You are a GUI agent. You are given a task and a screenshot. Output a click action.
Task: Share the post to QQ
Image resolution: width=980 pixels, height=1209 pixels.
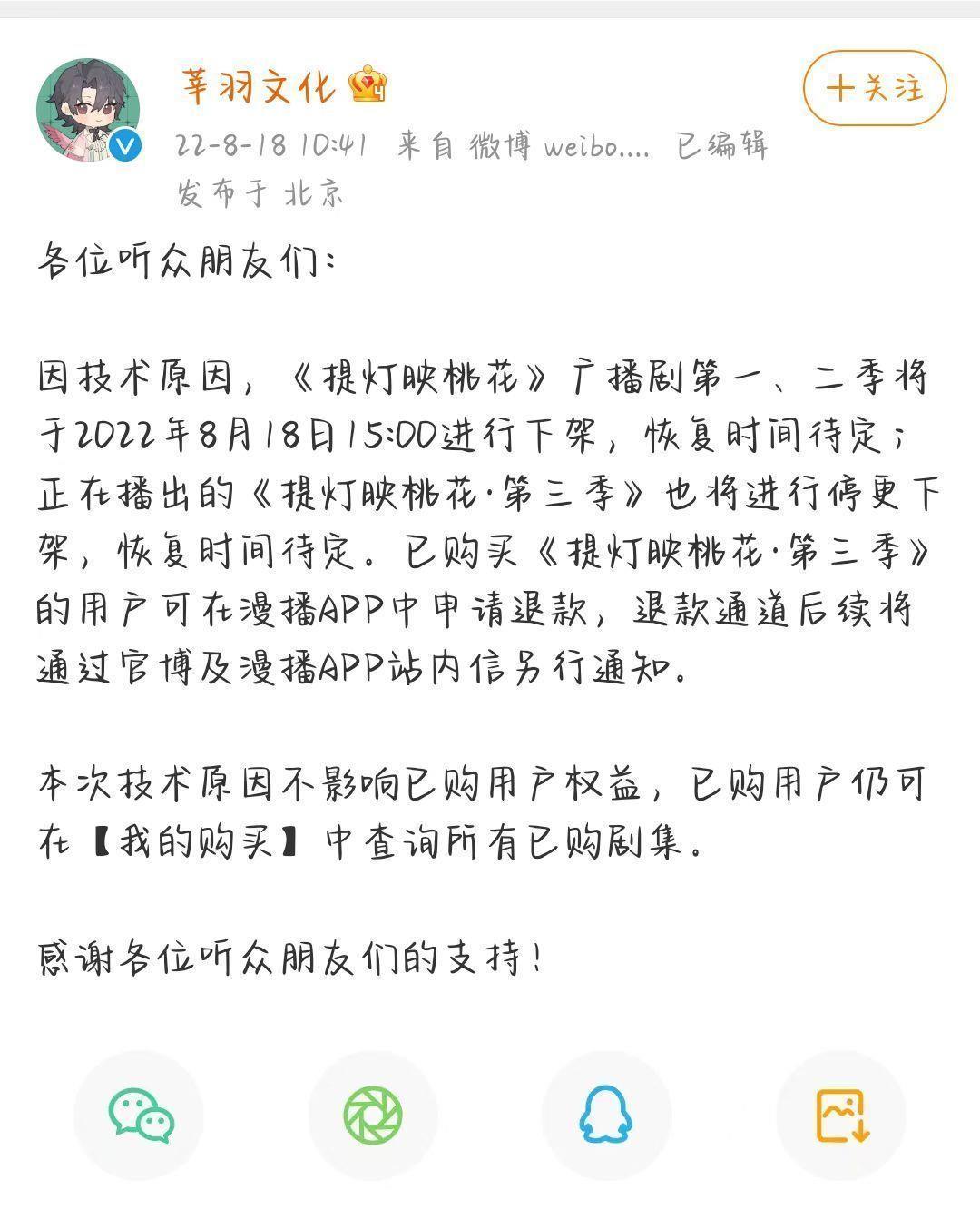click(606, 1116)
